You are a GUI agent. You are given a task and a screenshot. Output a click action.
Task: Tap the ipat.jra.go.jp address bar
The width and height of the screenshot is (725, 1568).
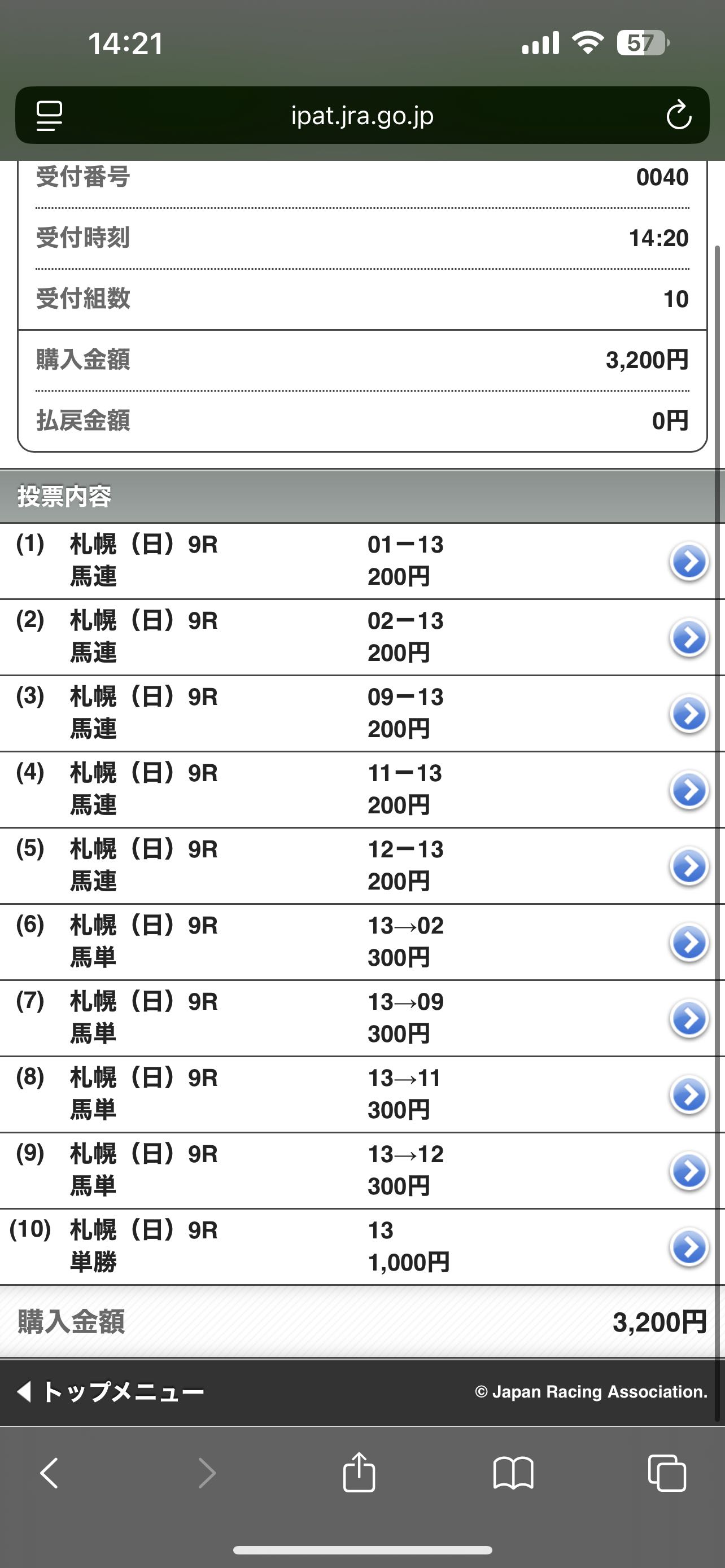pyautogui.click(x=362, y=116)
